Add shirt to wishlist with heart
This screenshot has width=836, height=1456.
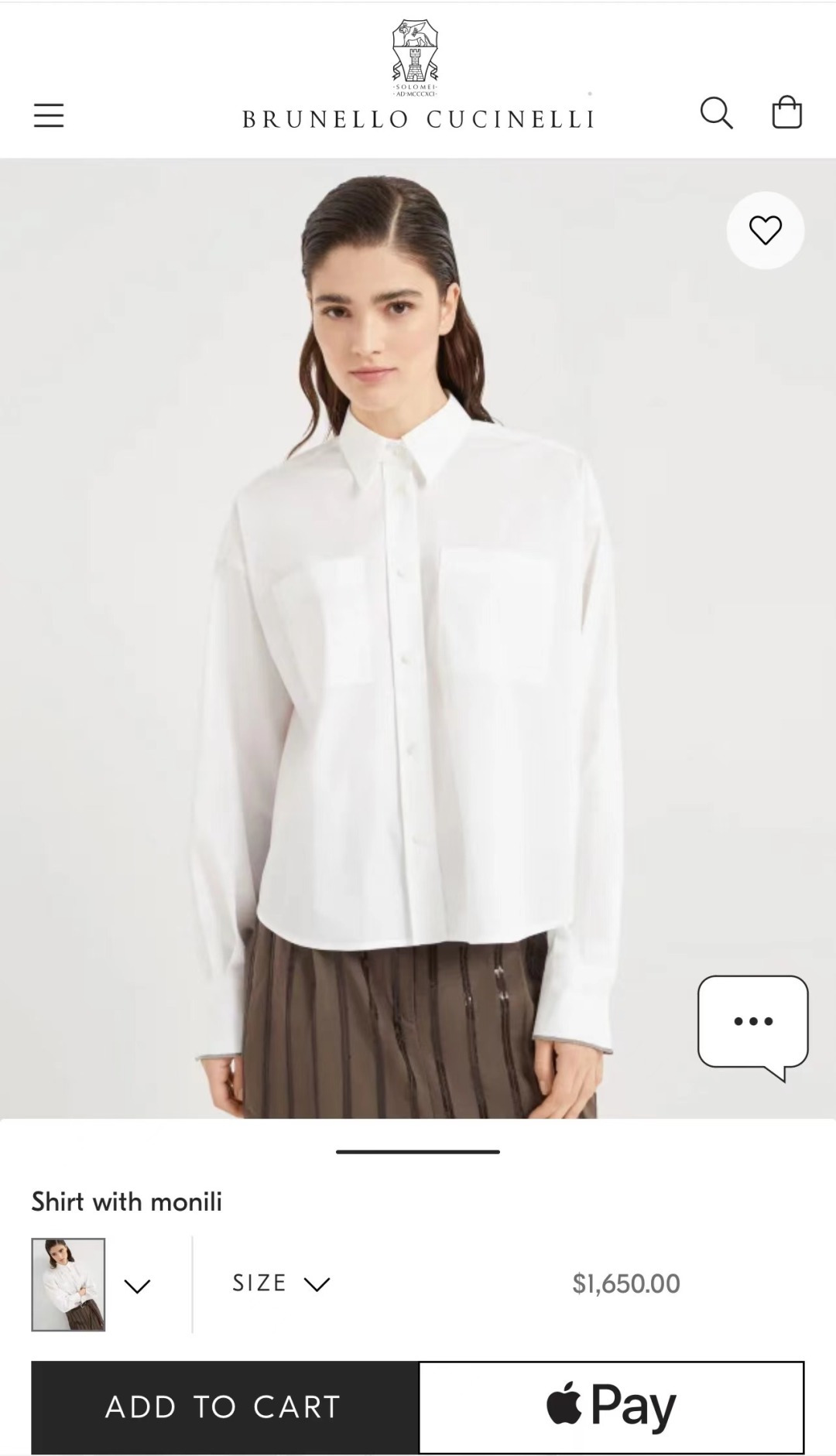coord(765,231)
